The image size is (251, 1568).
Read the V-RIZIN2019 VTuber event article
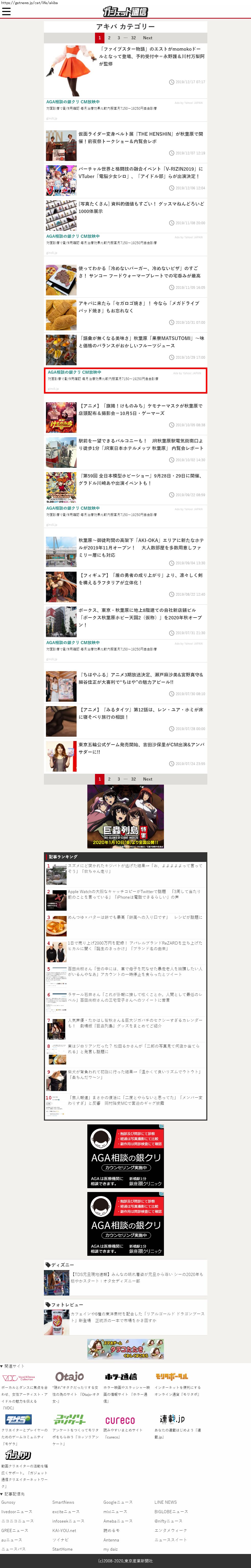(x=140, y=172)
